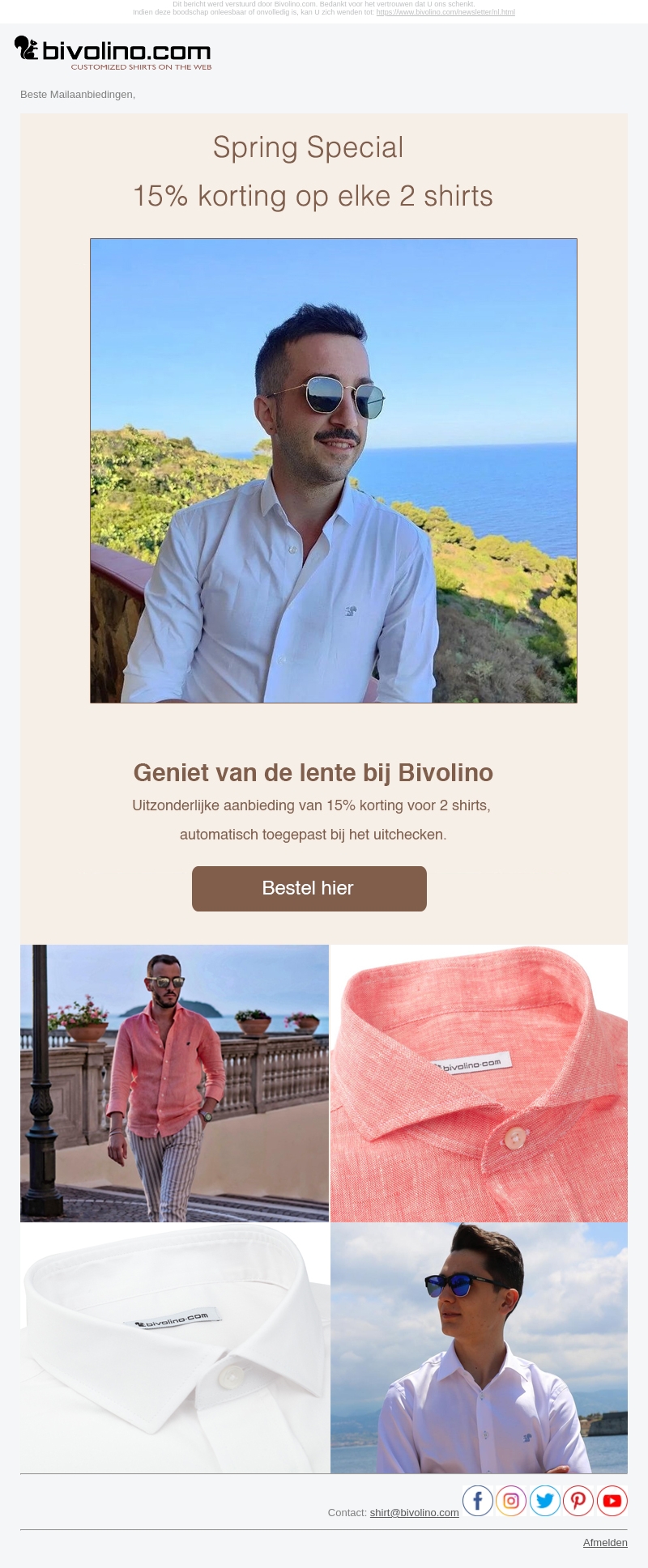Visit the Bivolino Twitter account

click(545, 1501)
